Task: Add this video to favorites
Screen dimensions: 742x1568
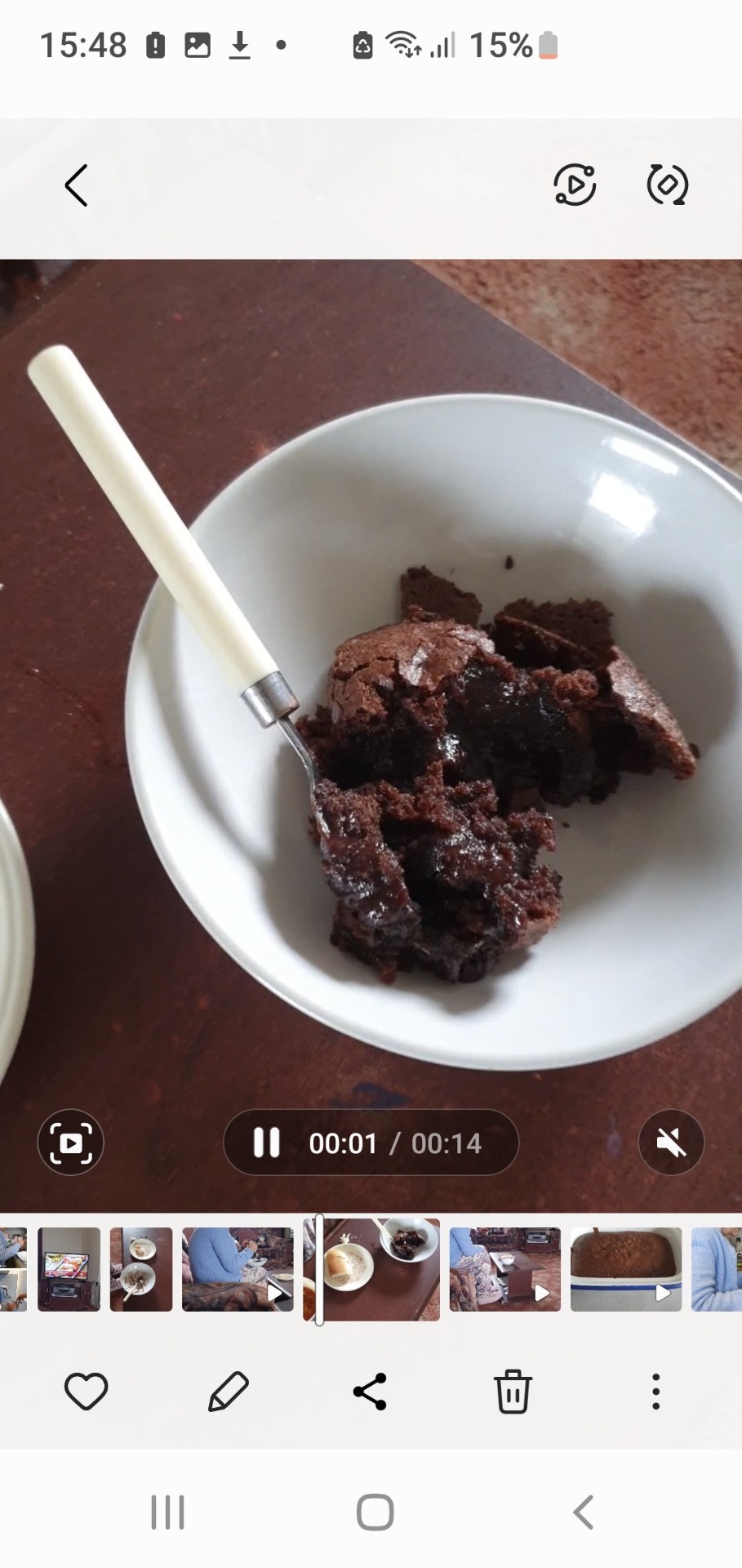Action: click(x=87, y=1392)
